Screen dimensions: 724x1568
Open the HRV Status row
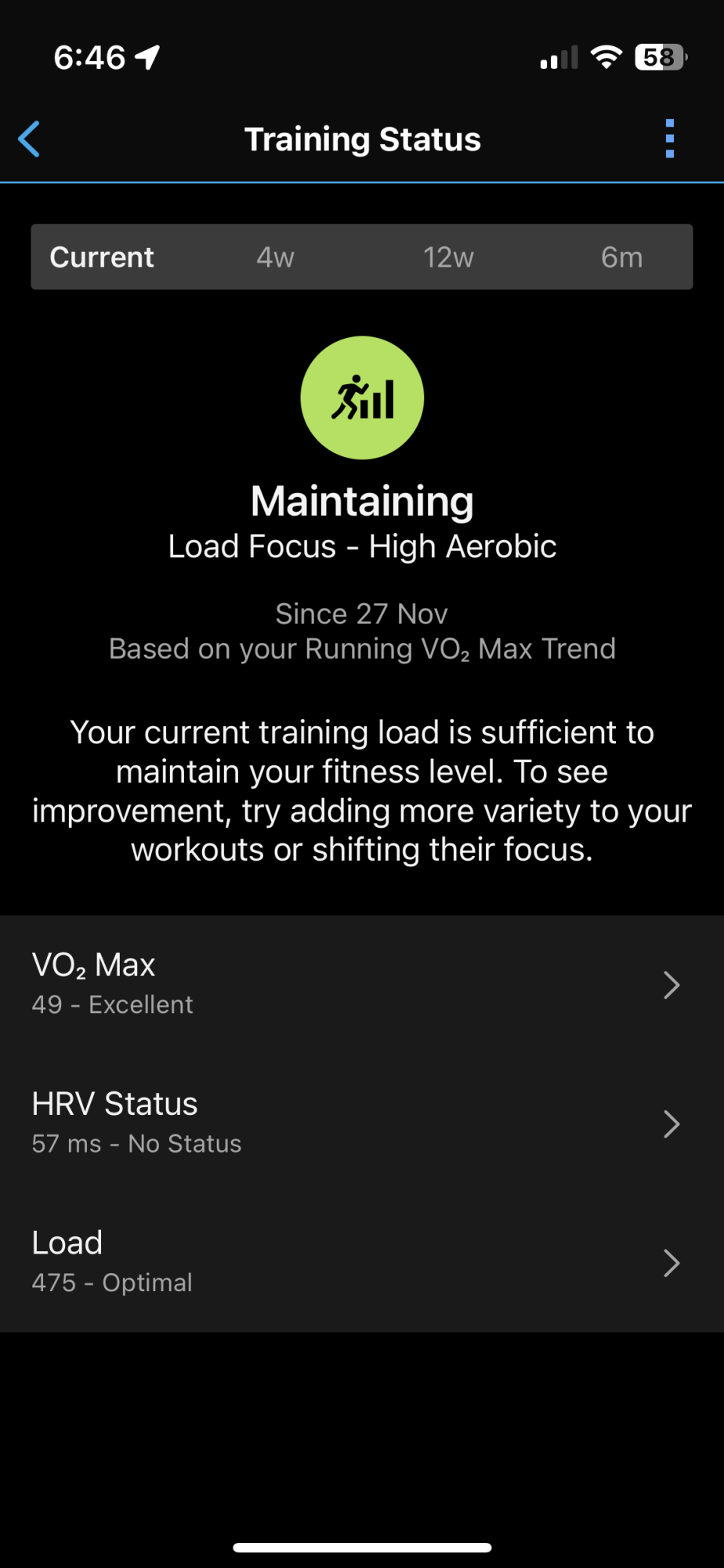pos(361,1123)
